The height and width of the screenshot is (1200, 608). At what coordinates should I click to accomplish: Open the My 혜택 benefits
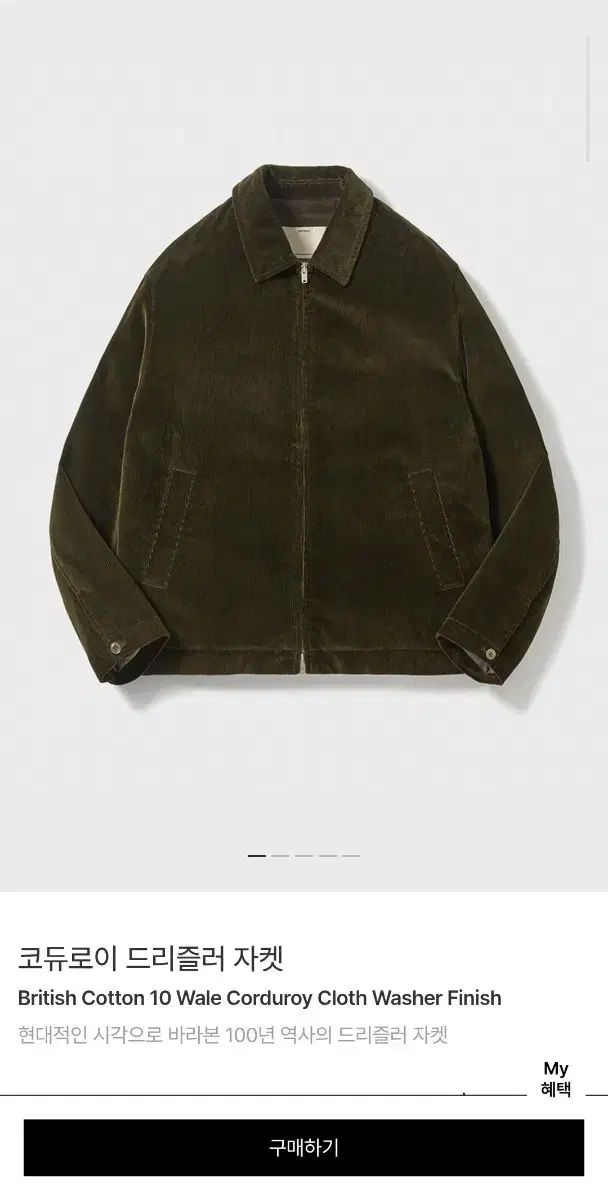pyautogui.click(x=556, y=1080)
